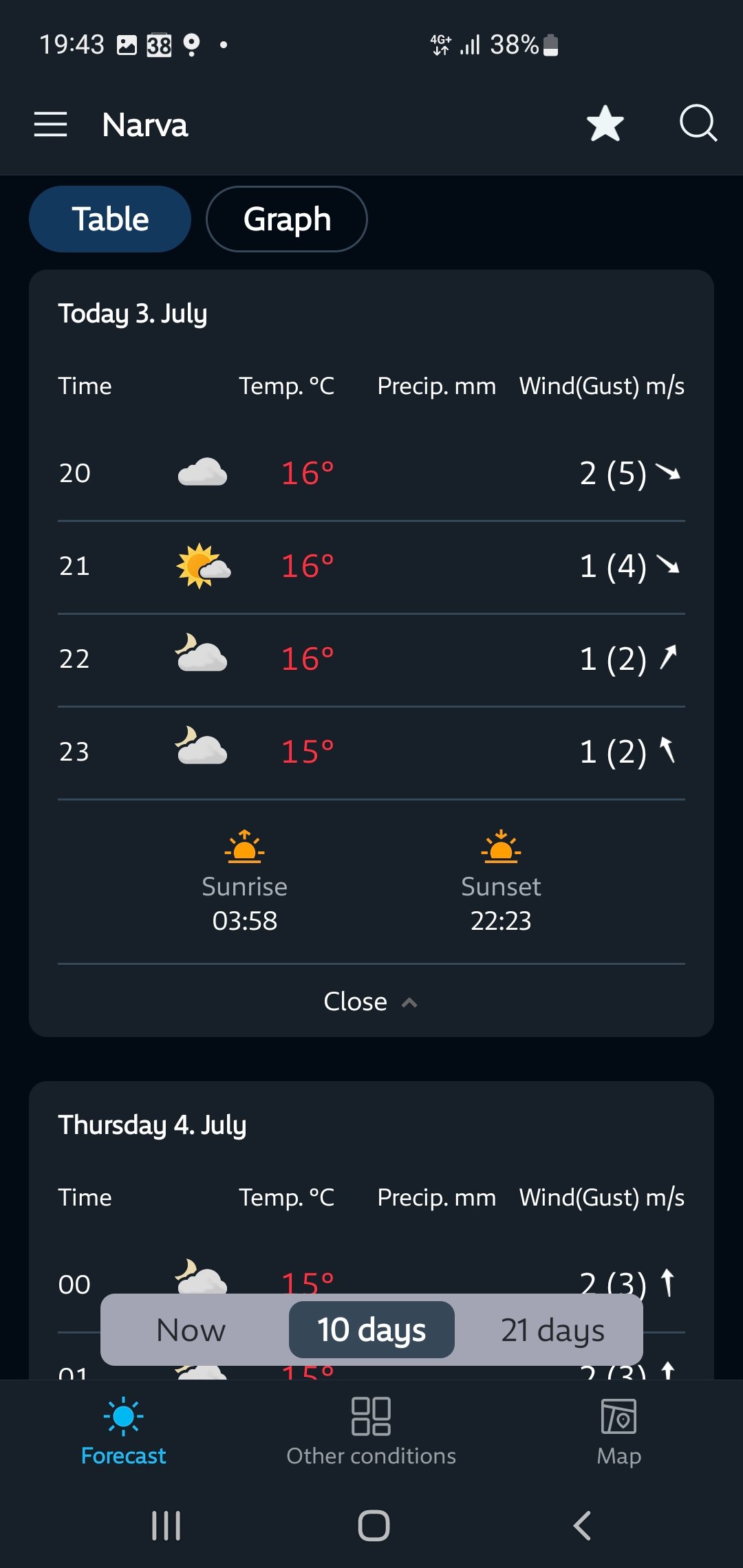Open the Map tab
This screenshot has height=1568, width=743.
[619, 1432]
